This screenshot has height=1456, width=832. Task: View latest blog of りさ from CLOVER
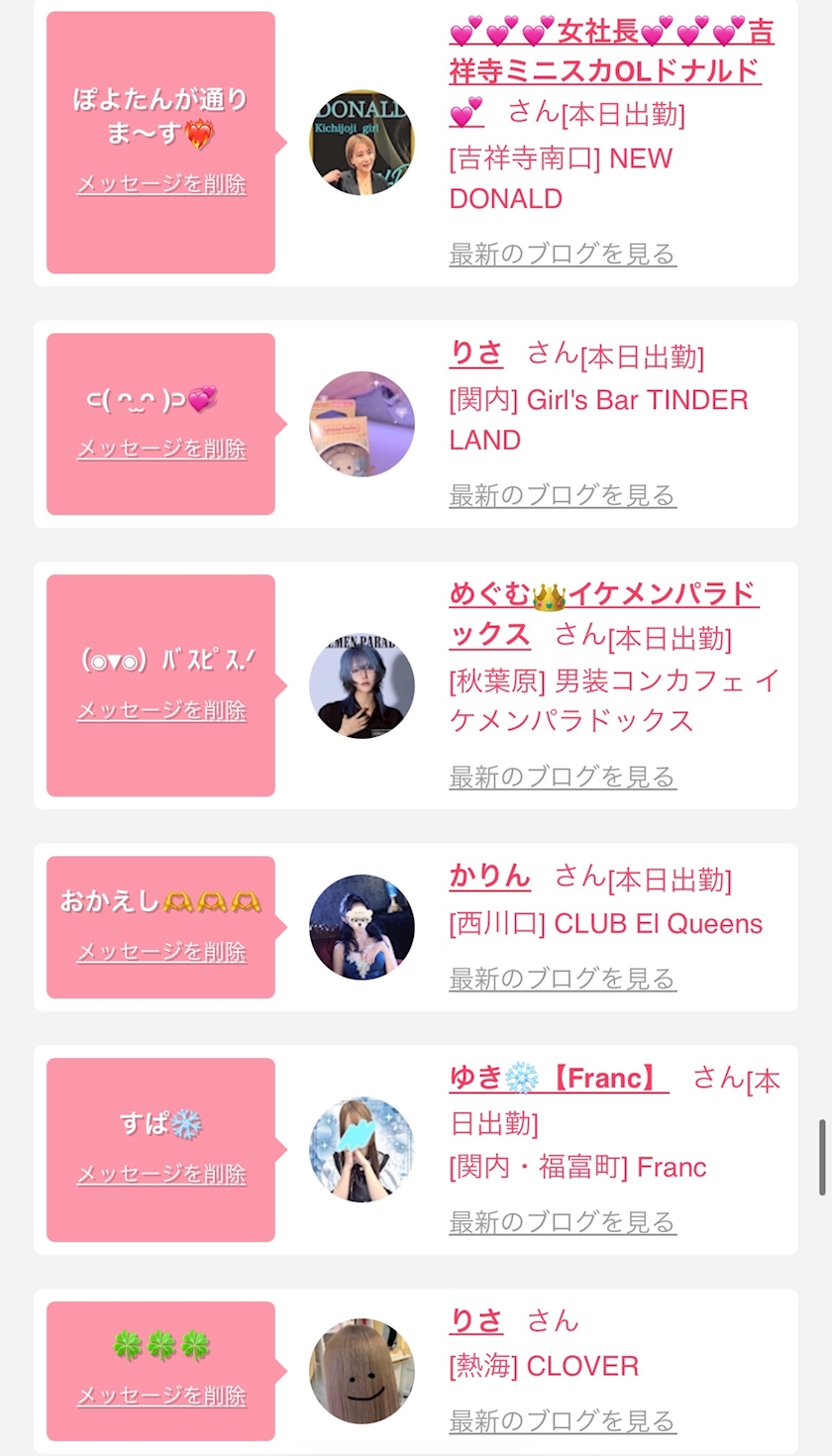pos(562,1421)
